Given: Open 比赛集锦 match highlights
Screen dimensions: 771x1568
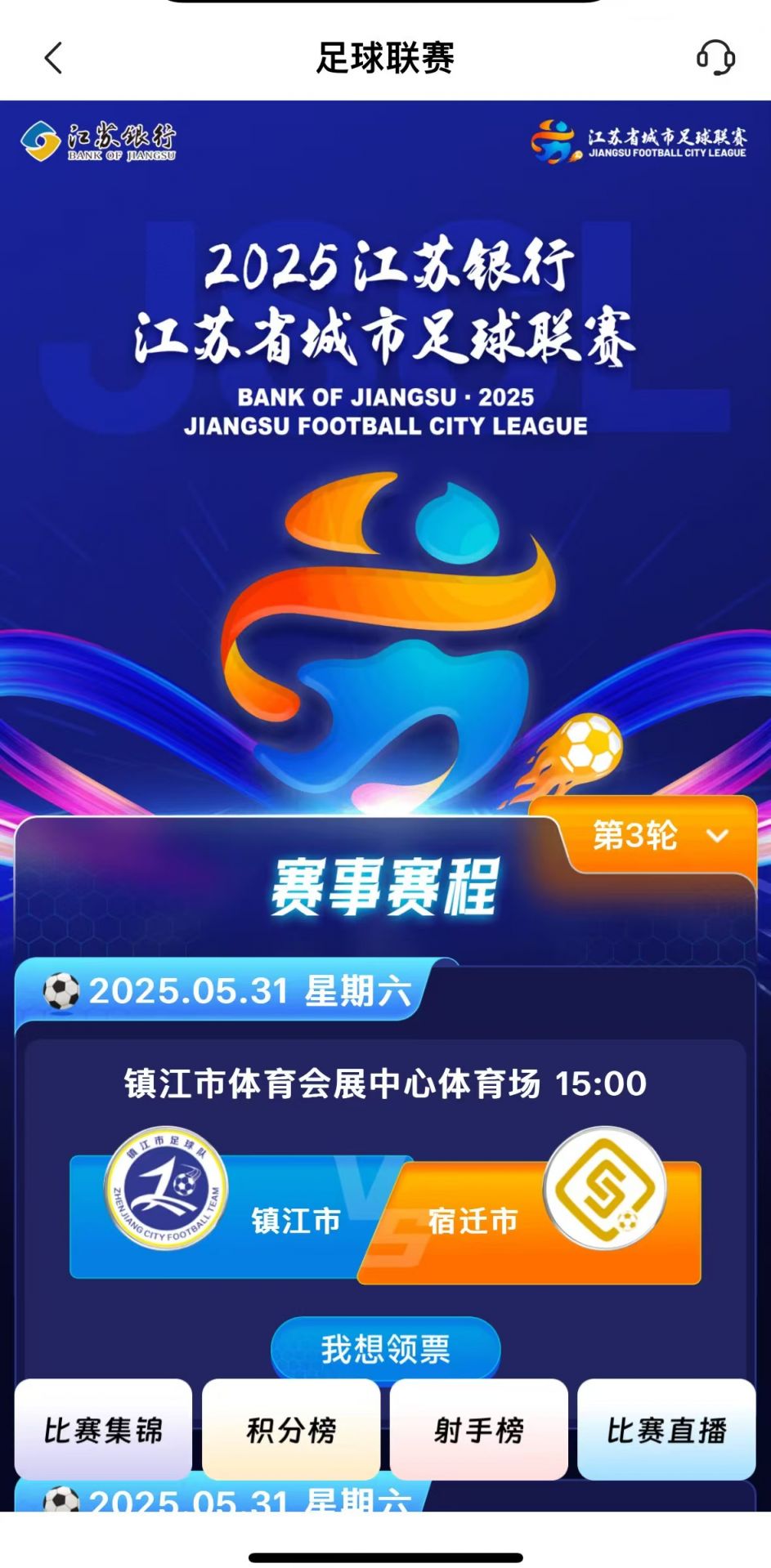Looking at the screenshot, I should pos(103,1431).
